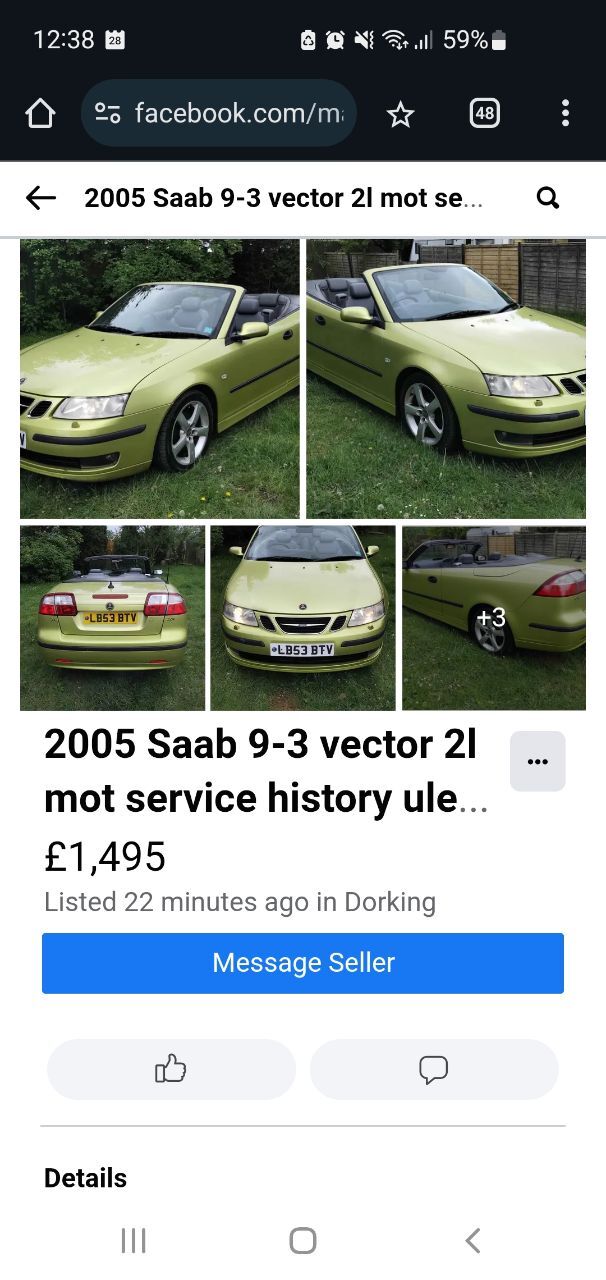Tap the browser home icon
This screenshot has width=606, height=1280.
click(x=40, y=113)
